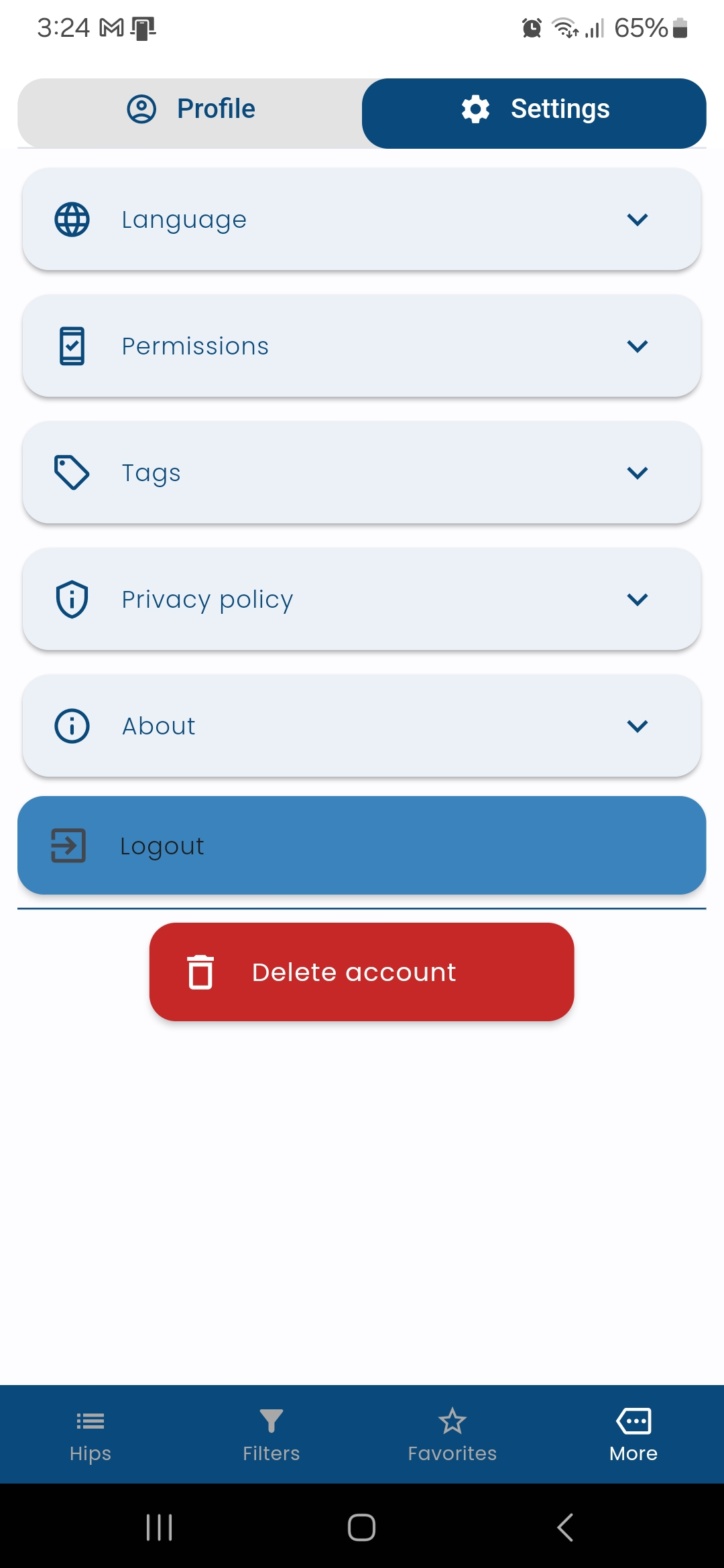Click the Permissions phone checklist icon

pos(70,345)
